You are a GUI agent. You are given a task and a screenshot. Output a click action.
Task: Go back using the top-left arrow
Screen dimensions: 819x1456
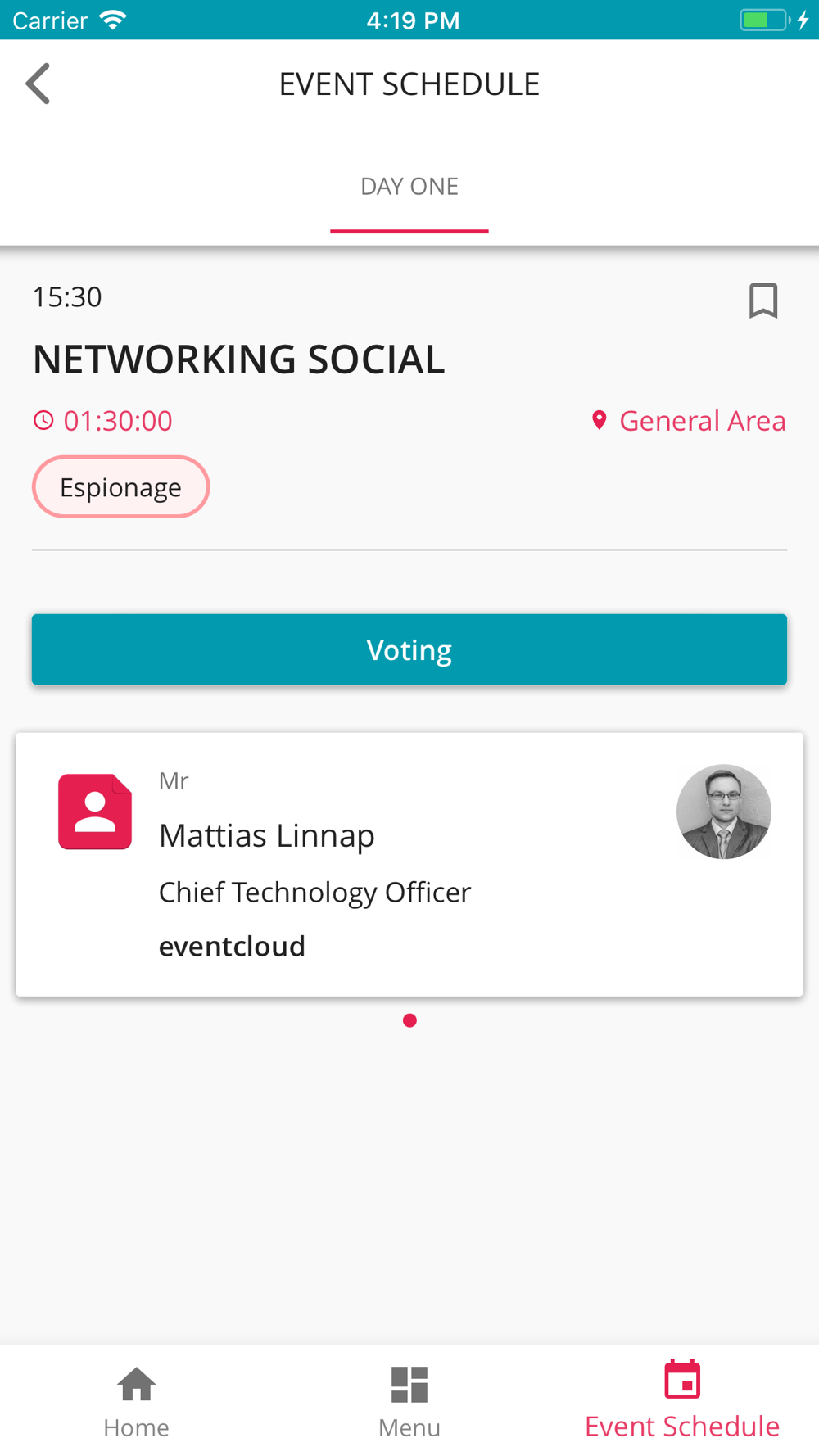(38, 84)
